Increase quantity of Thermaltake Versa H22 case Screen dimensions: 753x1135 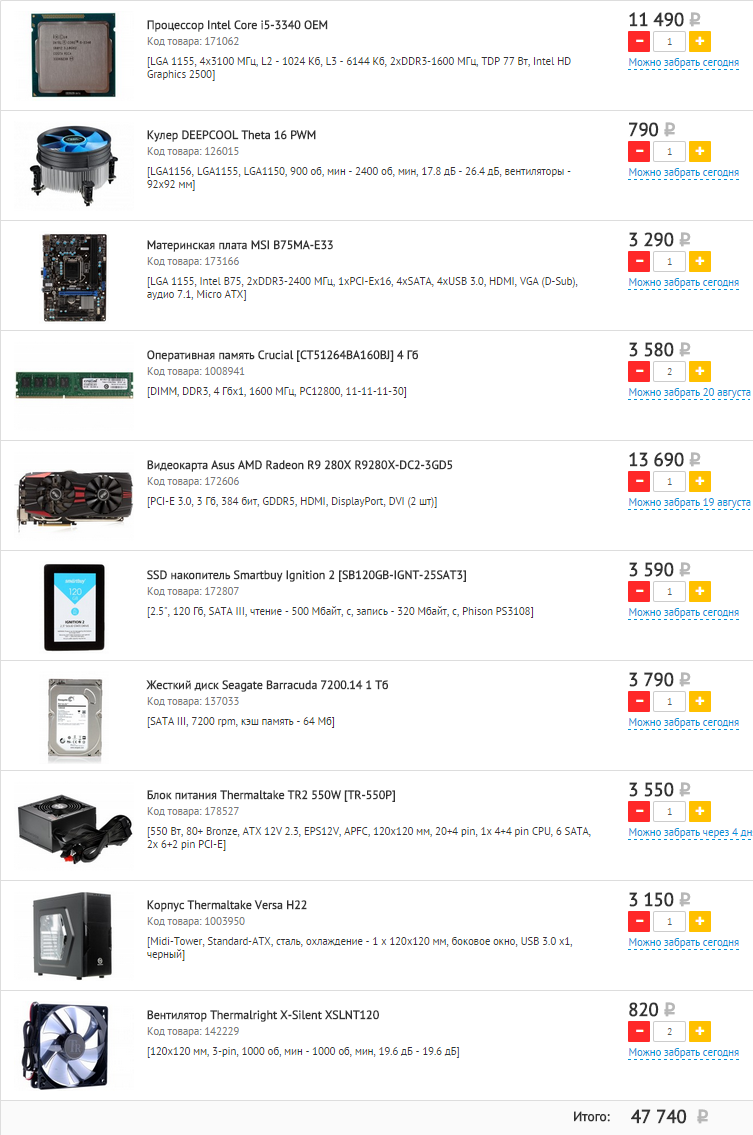(700, 922)
